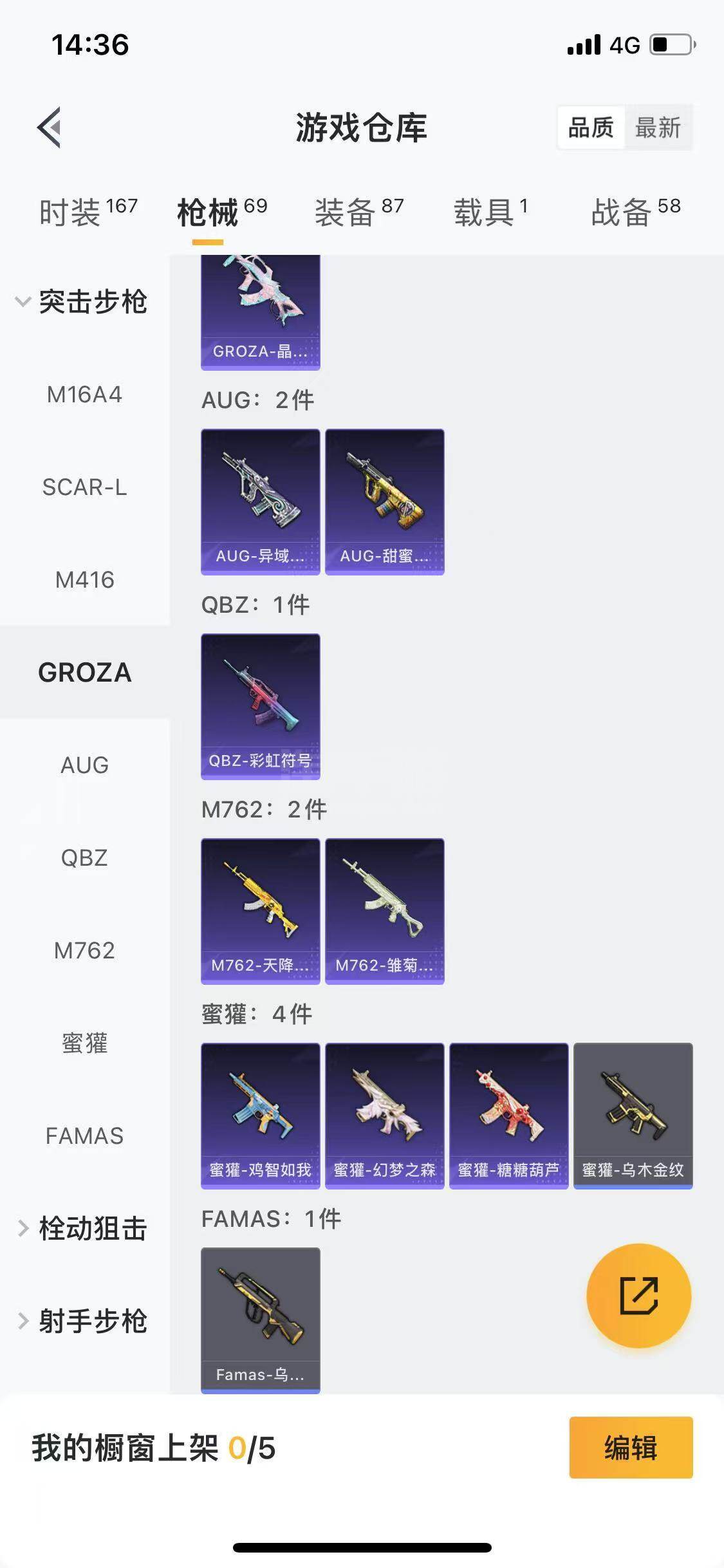Go back using the top-left arrow

(50, 127)
